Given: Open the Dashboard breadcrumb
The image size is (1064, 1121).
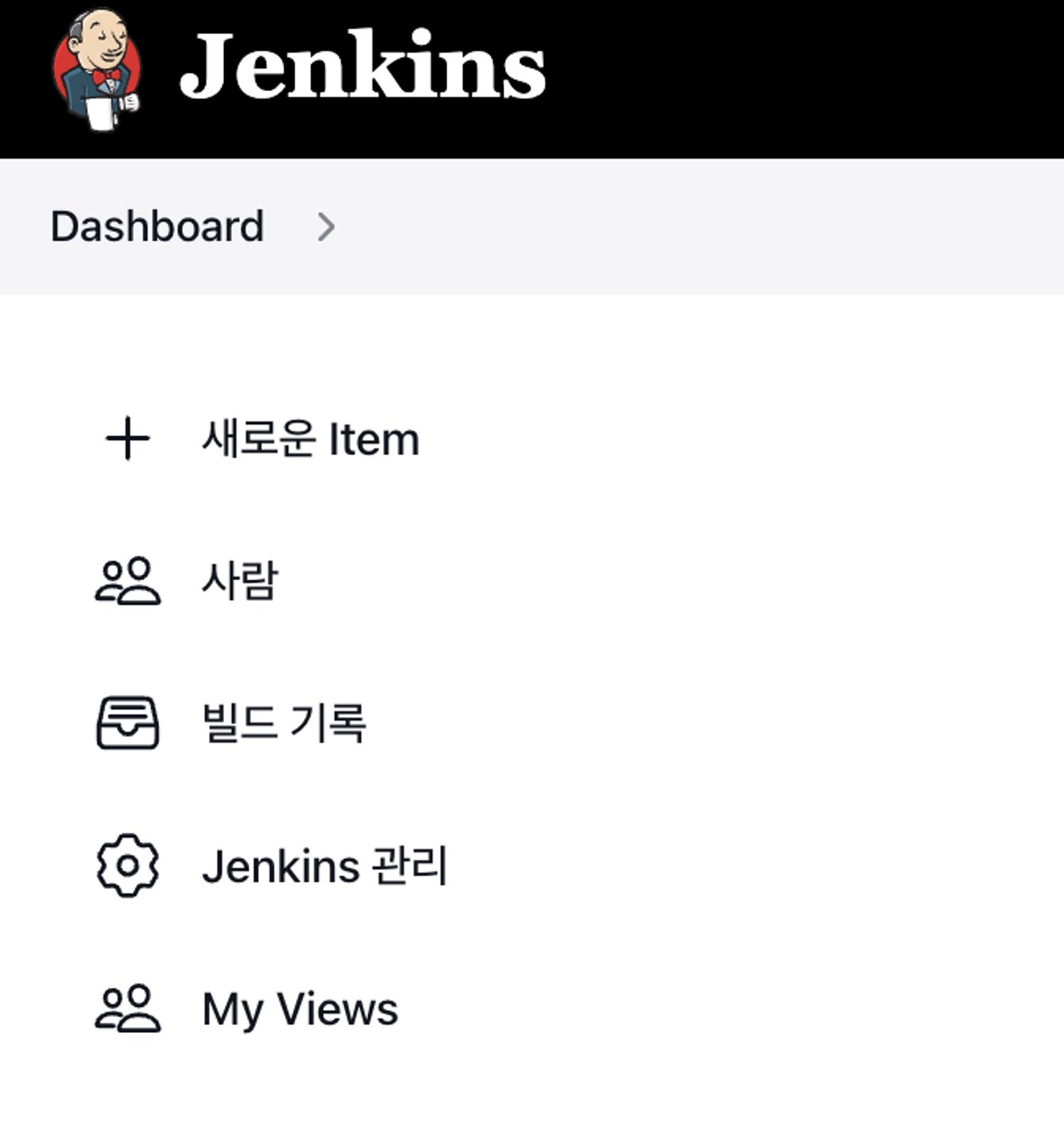Looking at the screenshot, I should pos(157,227).
